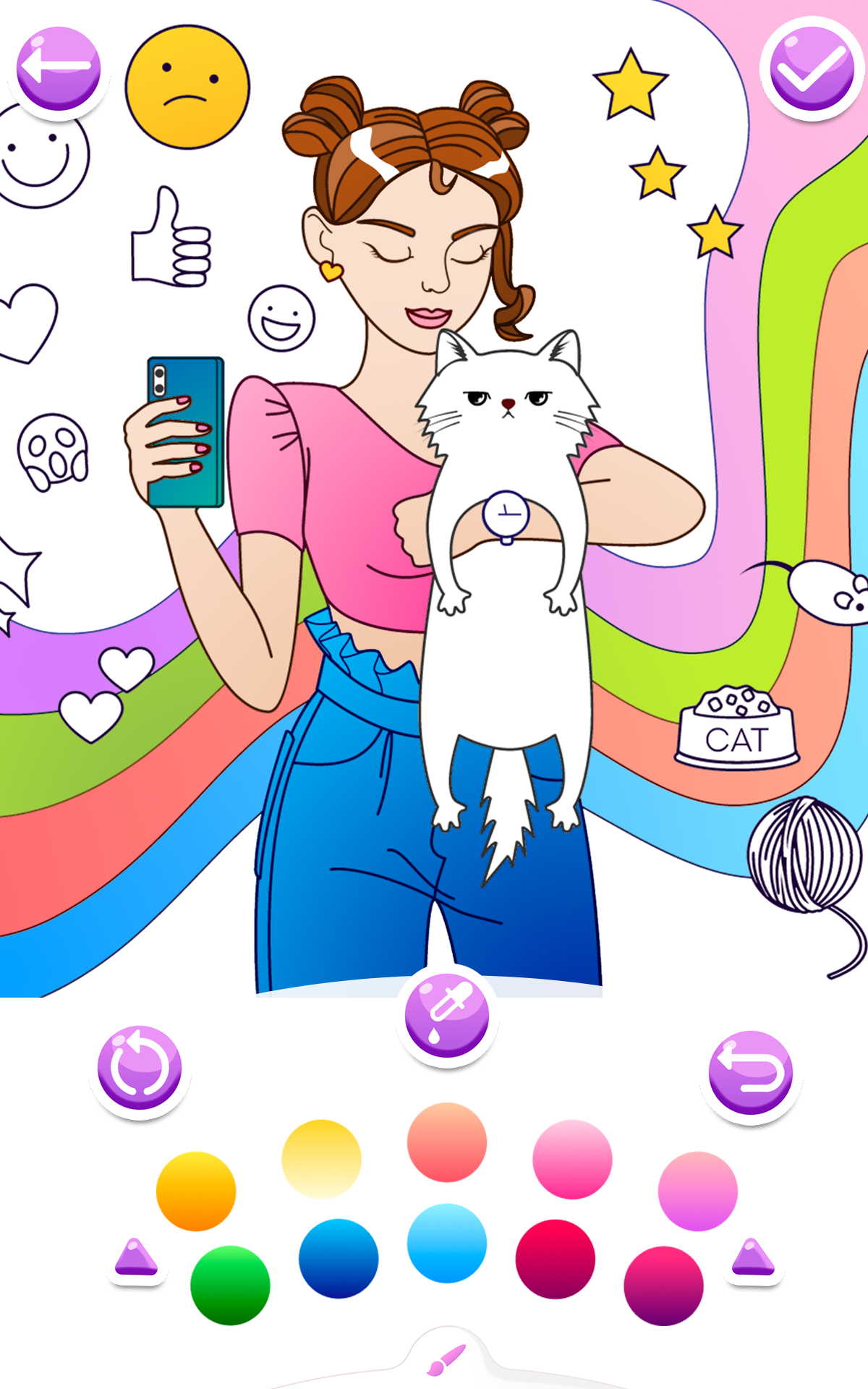868x1389 pixels.
Task: Select the magenta-purple color swatch
Action: 663,1286
